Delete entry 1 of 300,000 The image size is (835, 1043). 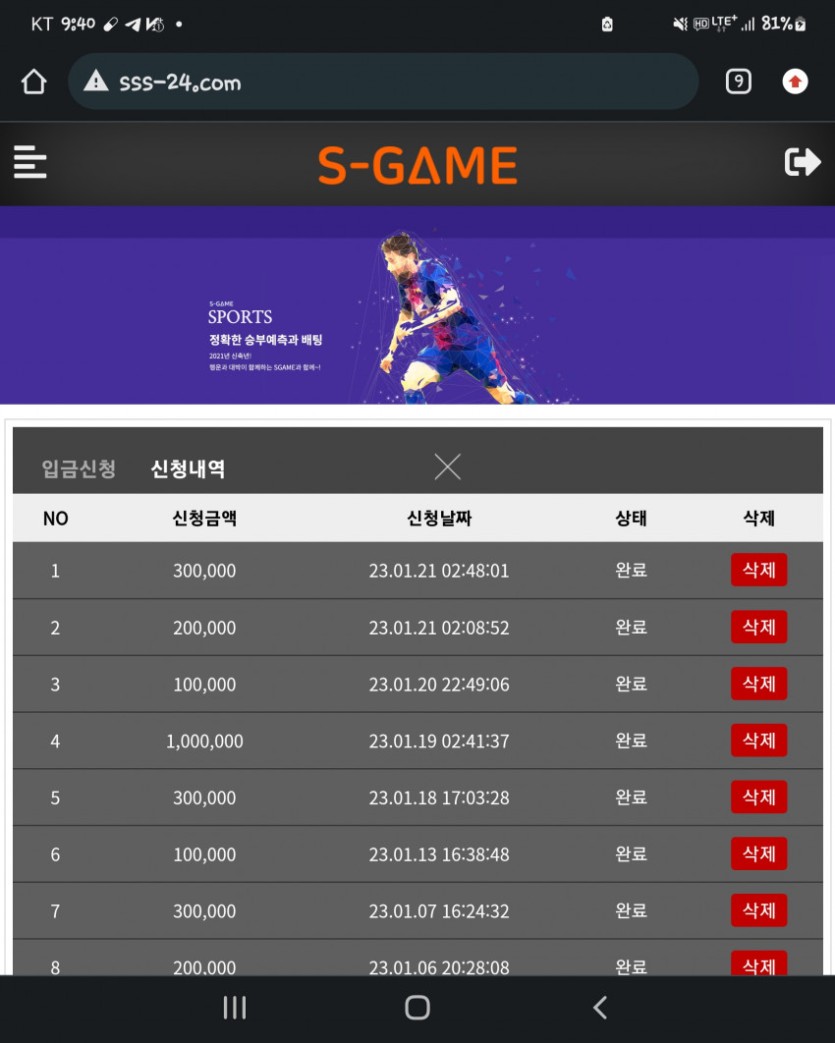pyautogui.click(x=758, y=570)
